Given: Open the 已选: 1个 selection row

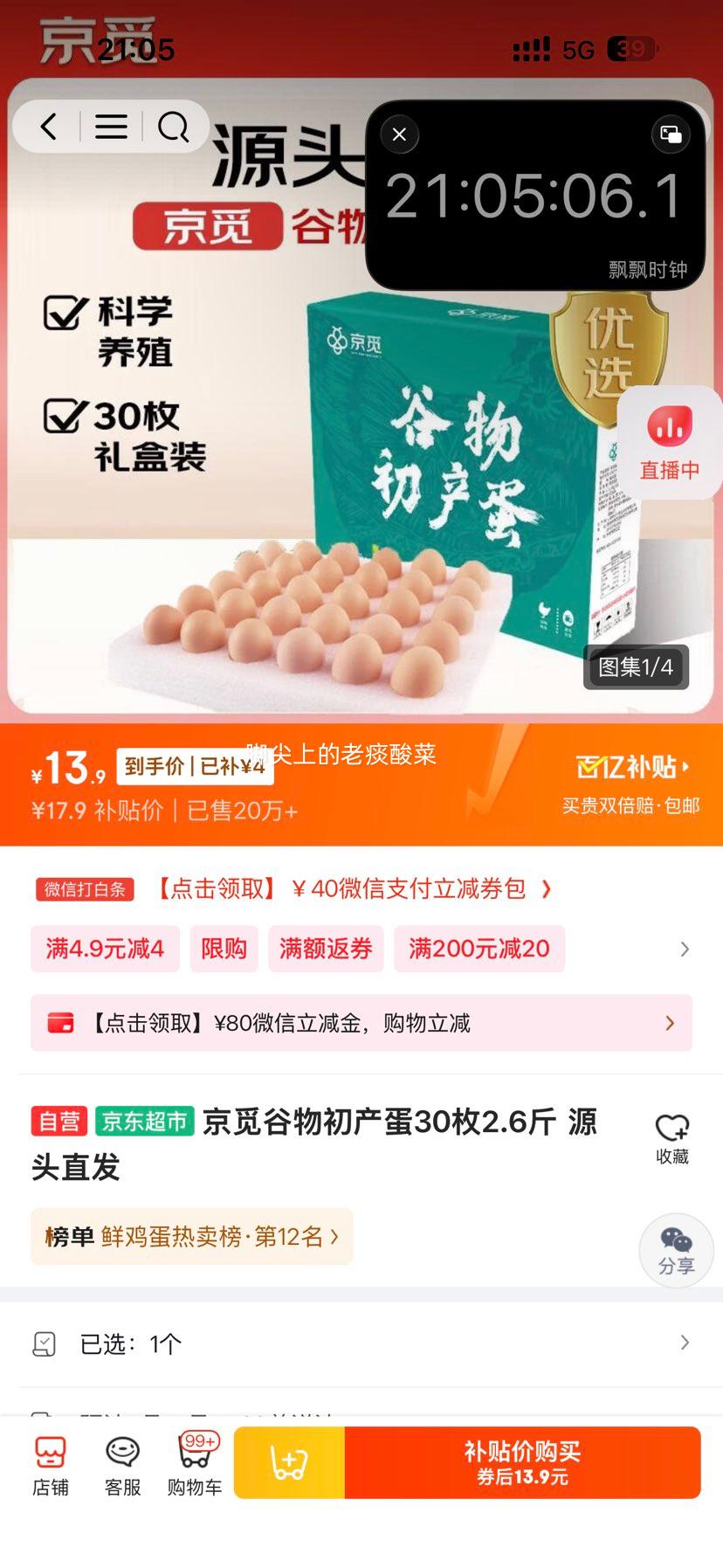Looking at the screenshot, I should 361,1344.
